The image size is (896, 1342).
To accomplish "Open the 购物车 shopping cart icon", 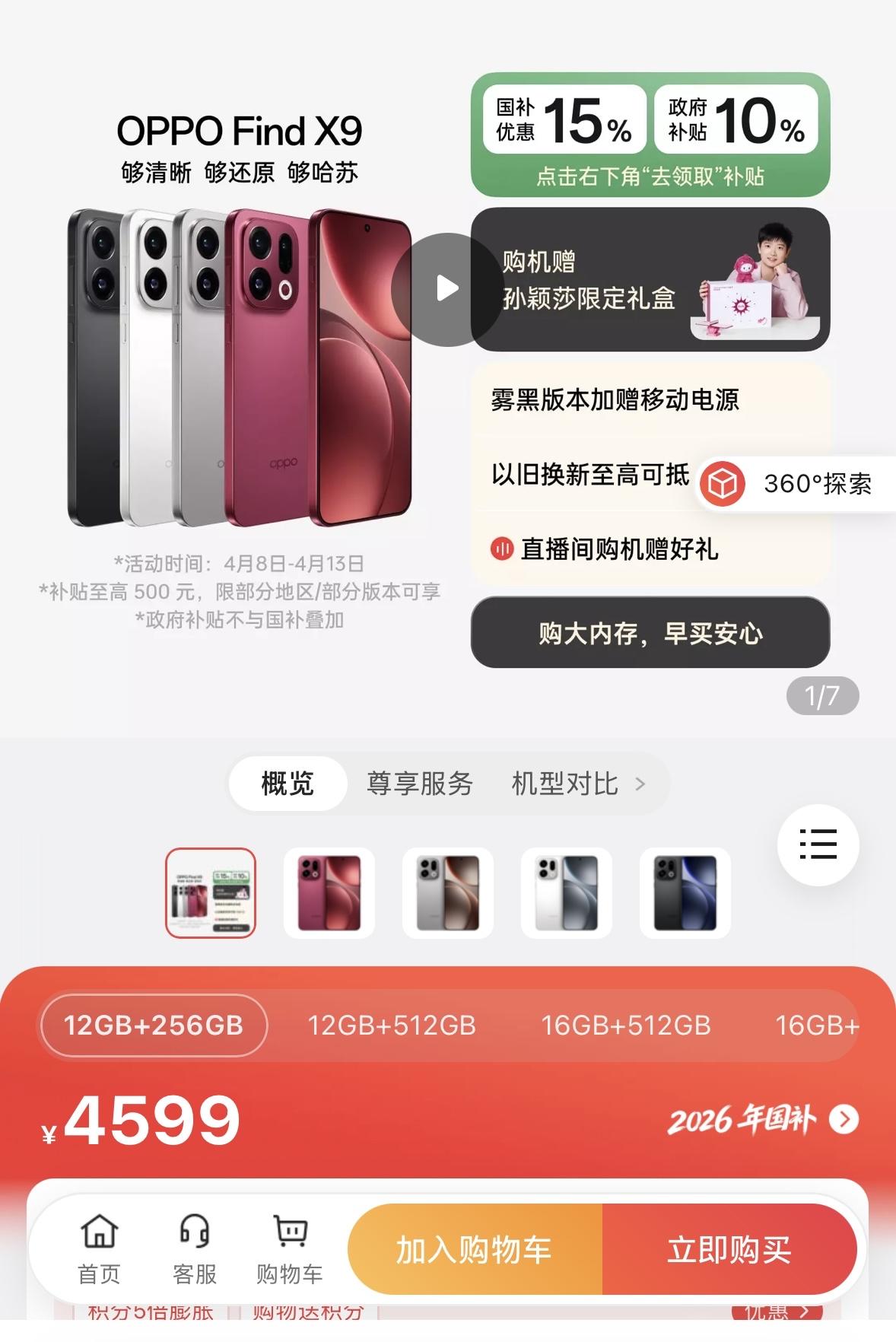I will click(x=288, y=1246).
